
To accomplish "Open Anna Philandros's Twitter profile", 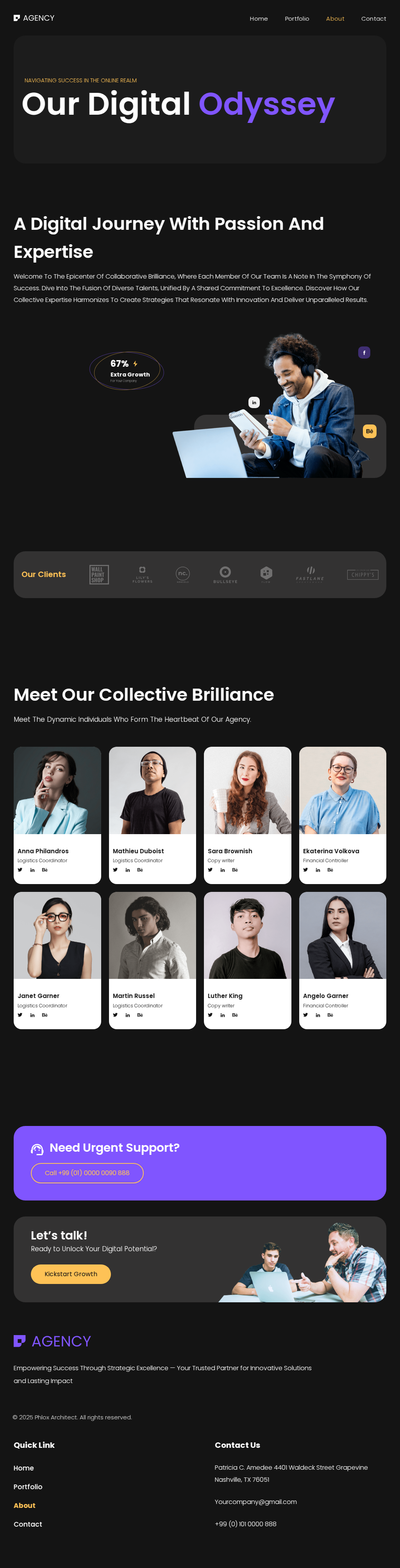I will click(20, 870).
